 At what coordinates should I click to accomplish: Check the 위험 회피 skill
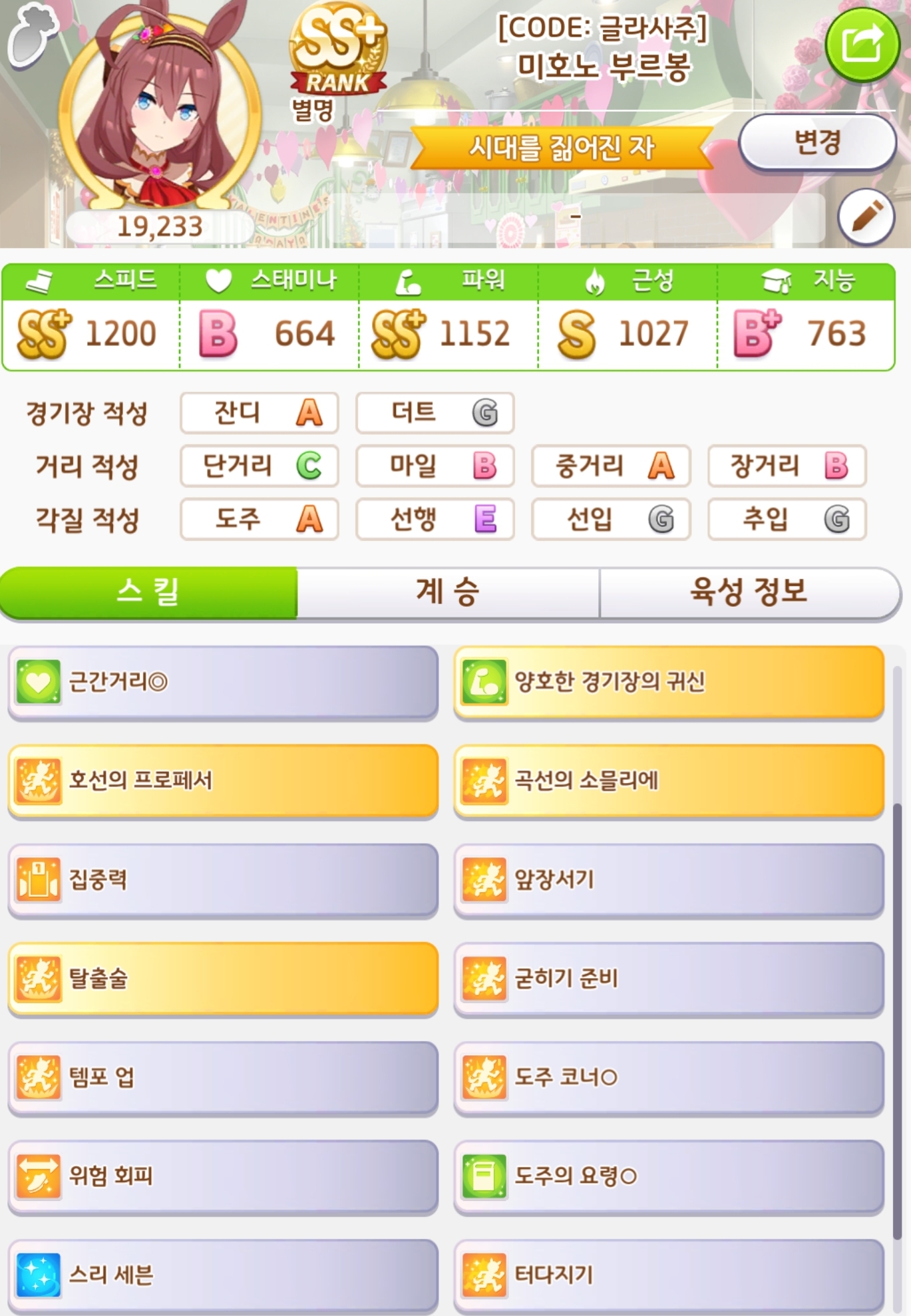coord(223,1176)
